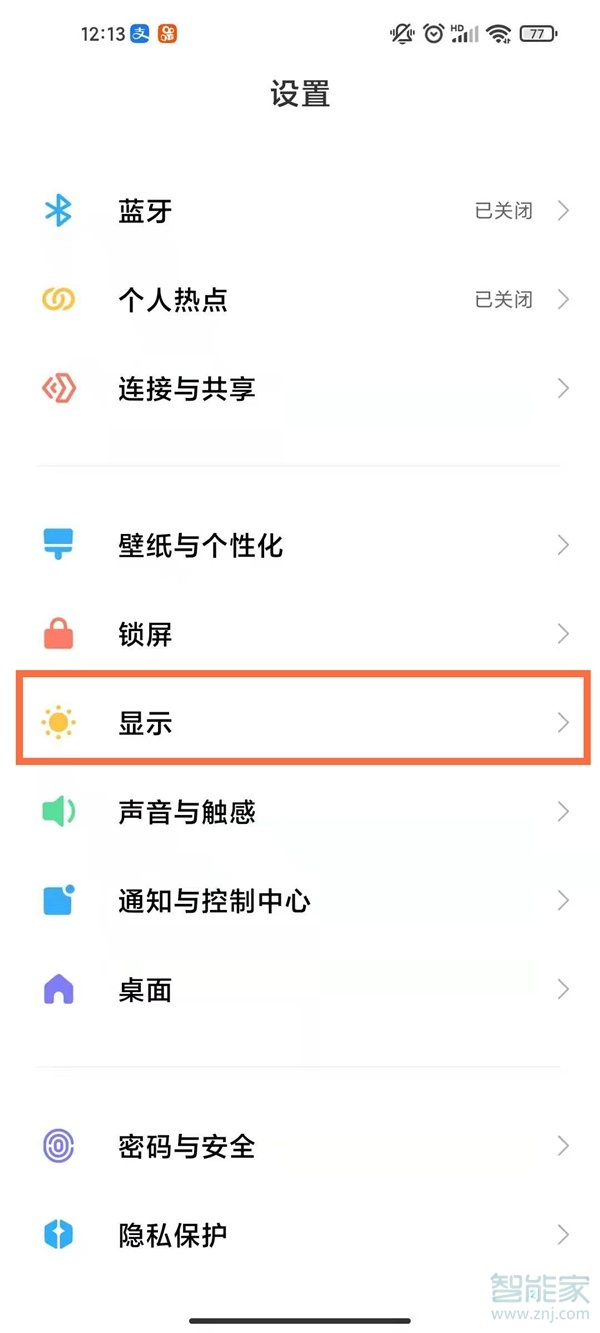Open 壁纸与个性化 settings

300,545
